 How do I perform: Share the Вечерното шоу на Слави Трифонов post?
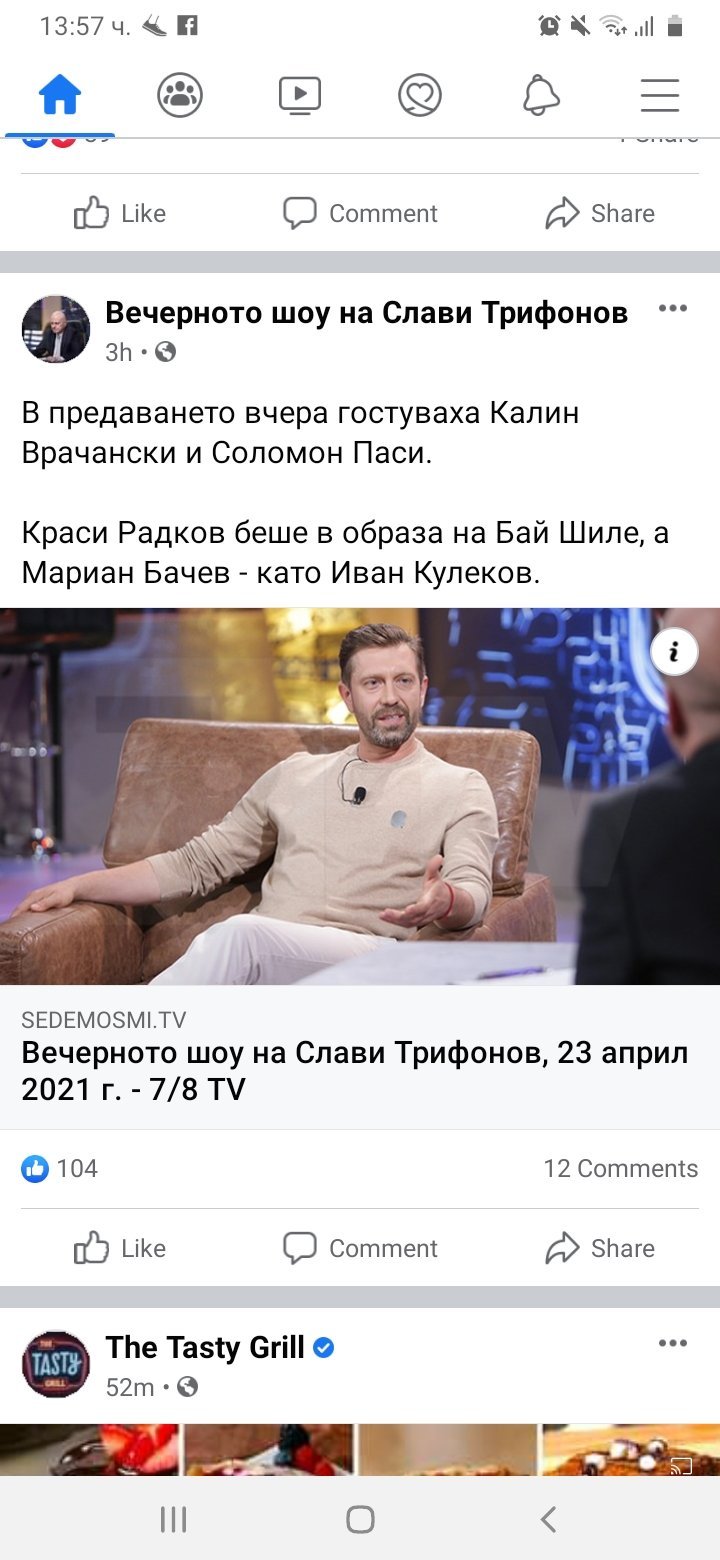coord(600,1248)
